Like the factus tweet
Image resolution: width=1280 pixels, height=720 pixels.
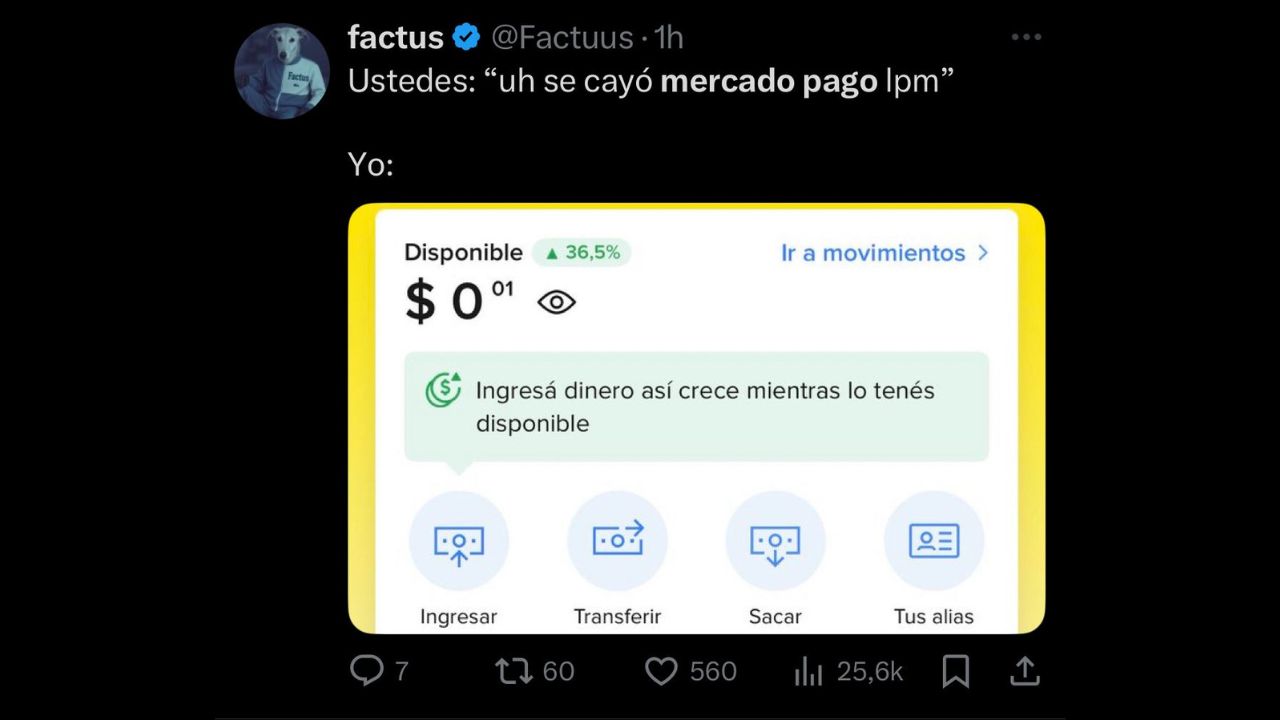click(x=661, y=671)
